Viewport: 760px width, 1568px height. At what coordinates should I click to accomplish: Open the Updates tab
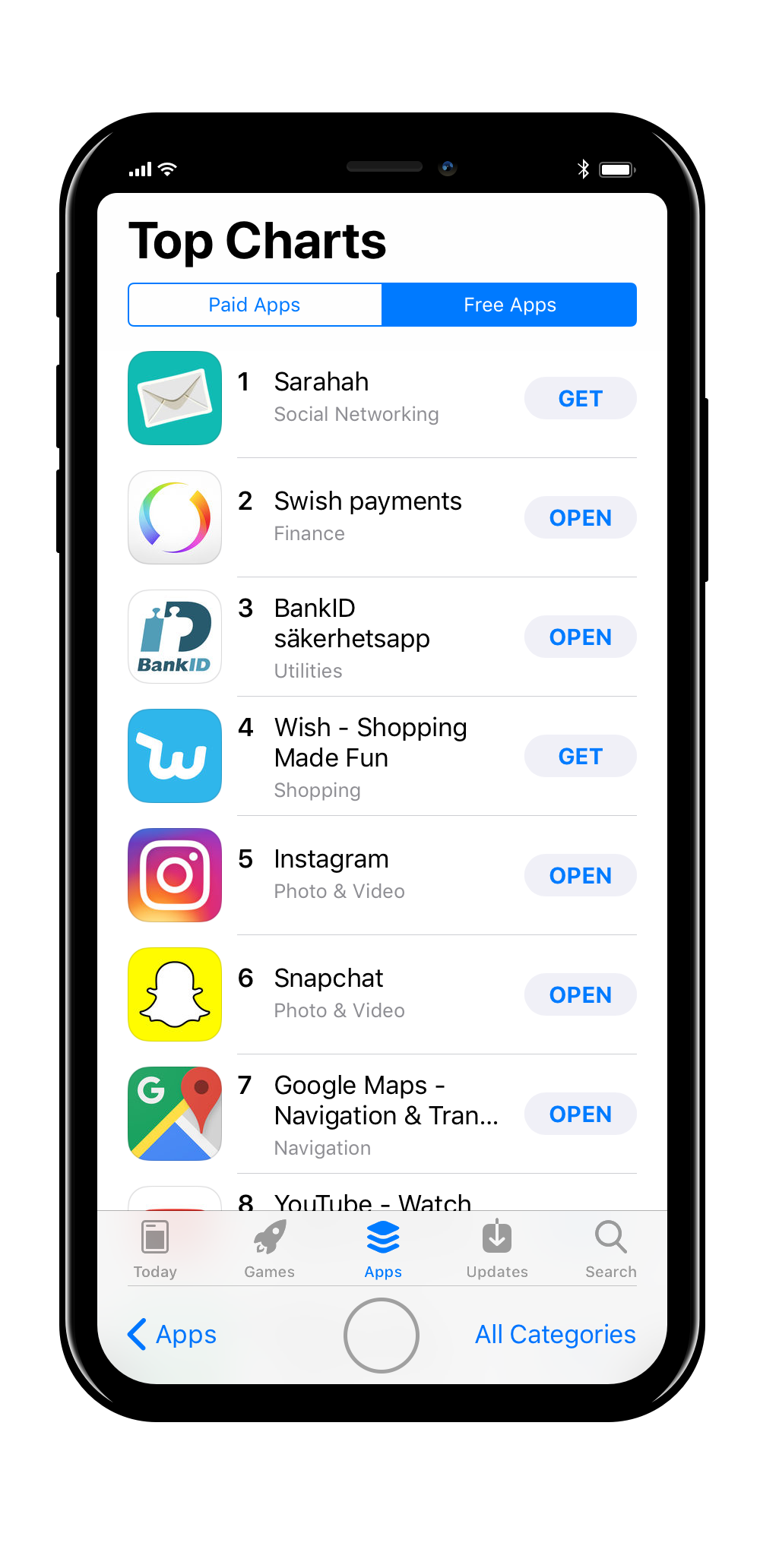click(497, 1250)
